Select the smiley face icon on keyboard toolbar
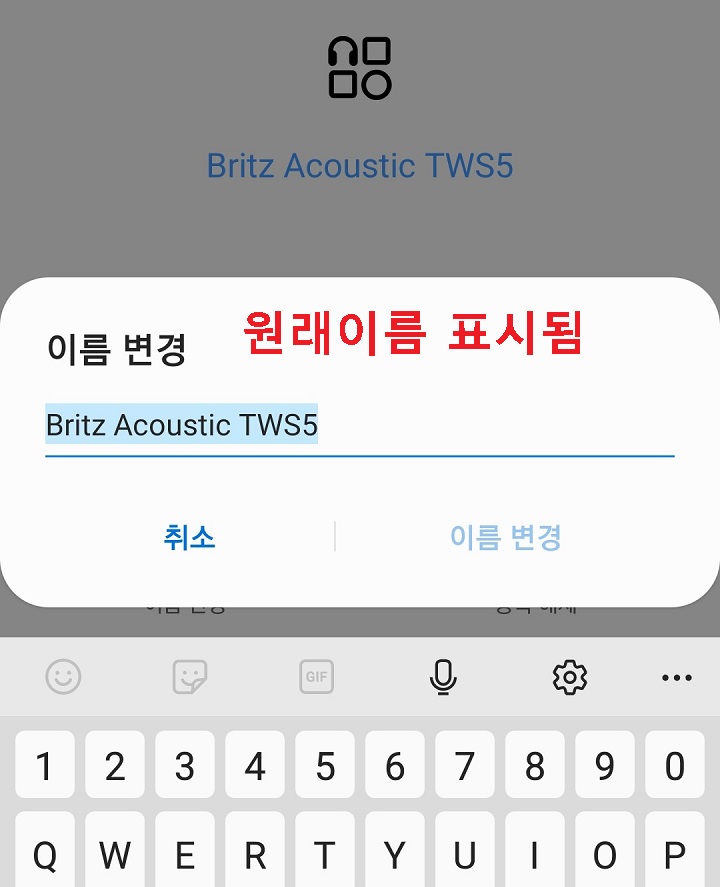Viewport: 720px width, 887px height. tap(62, 677)
